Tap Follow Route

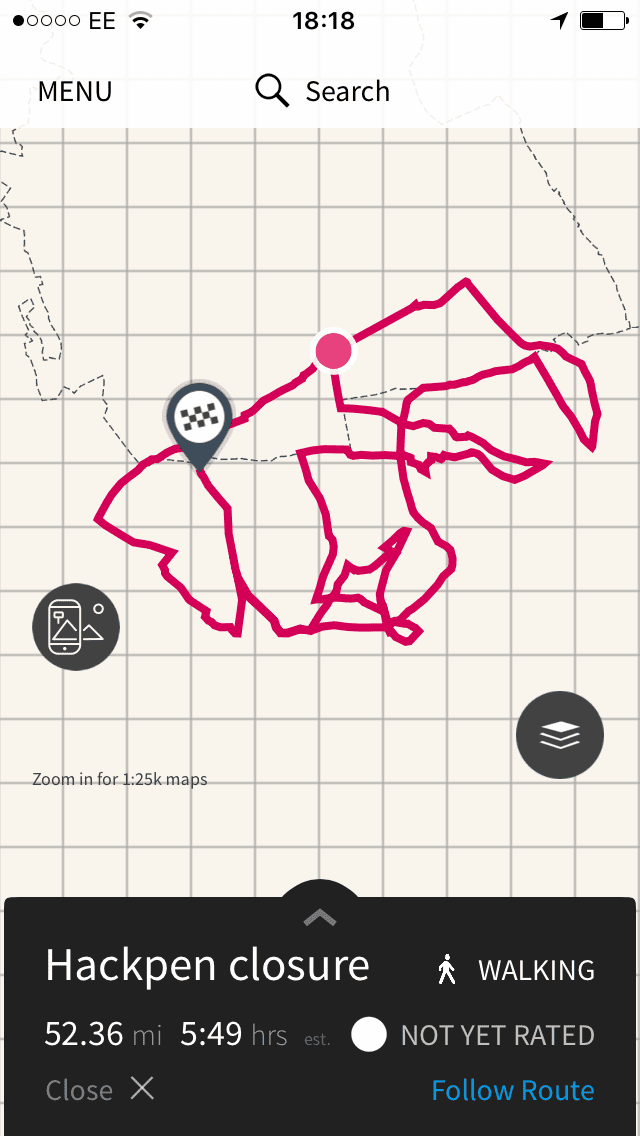pos(512,1090)
